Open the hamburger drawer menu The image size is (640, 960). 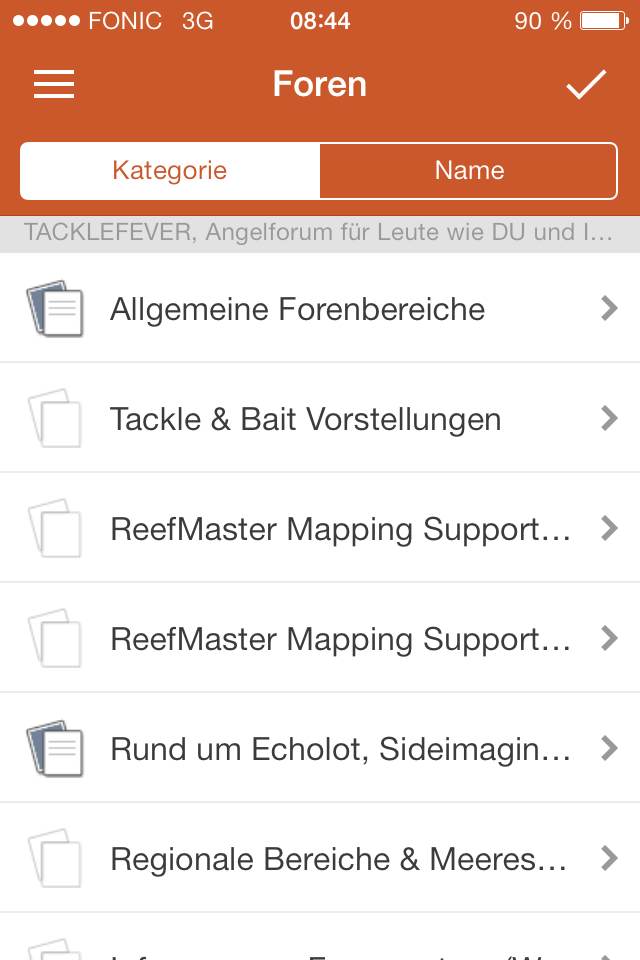click(x=54, y=85)
